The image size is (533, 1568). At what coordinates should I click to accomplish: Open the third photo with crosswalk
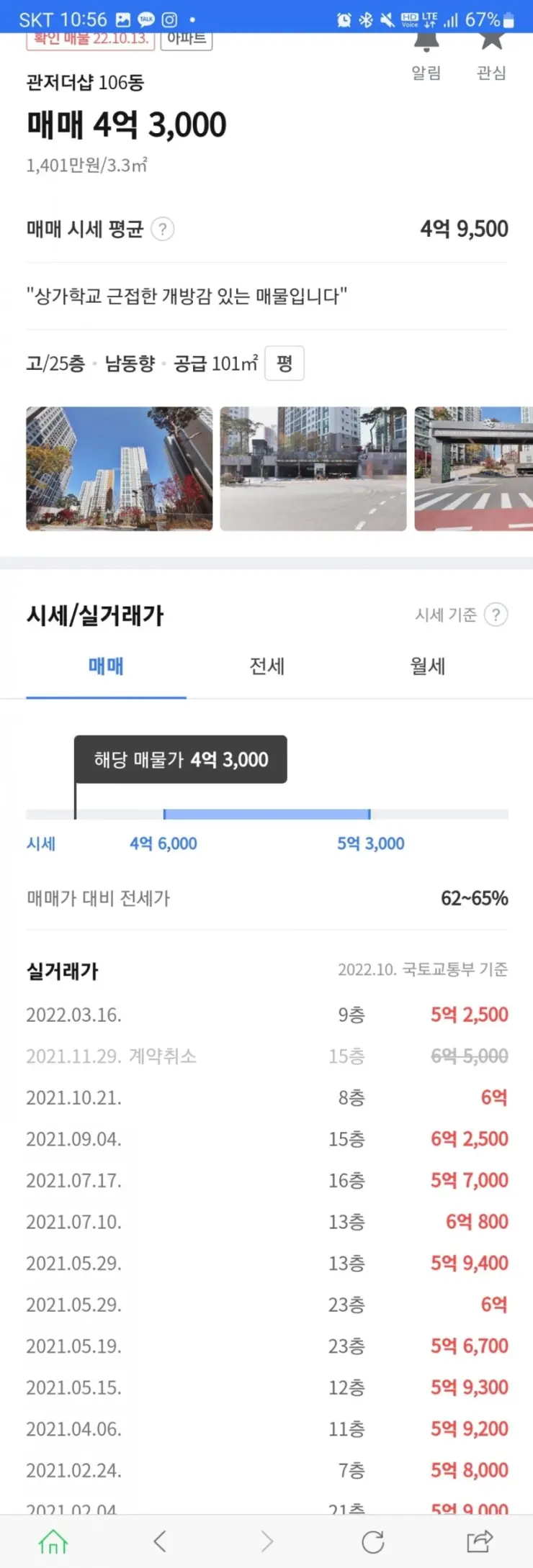[473, 468]
